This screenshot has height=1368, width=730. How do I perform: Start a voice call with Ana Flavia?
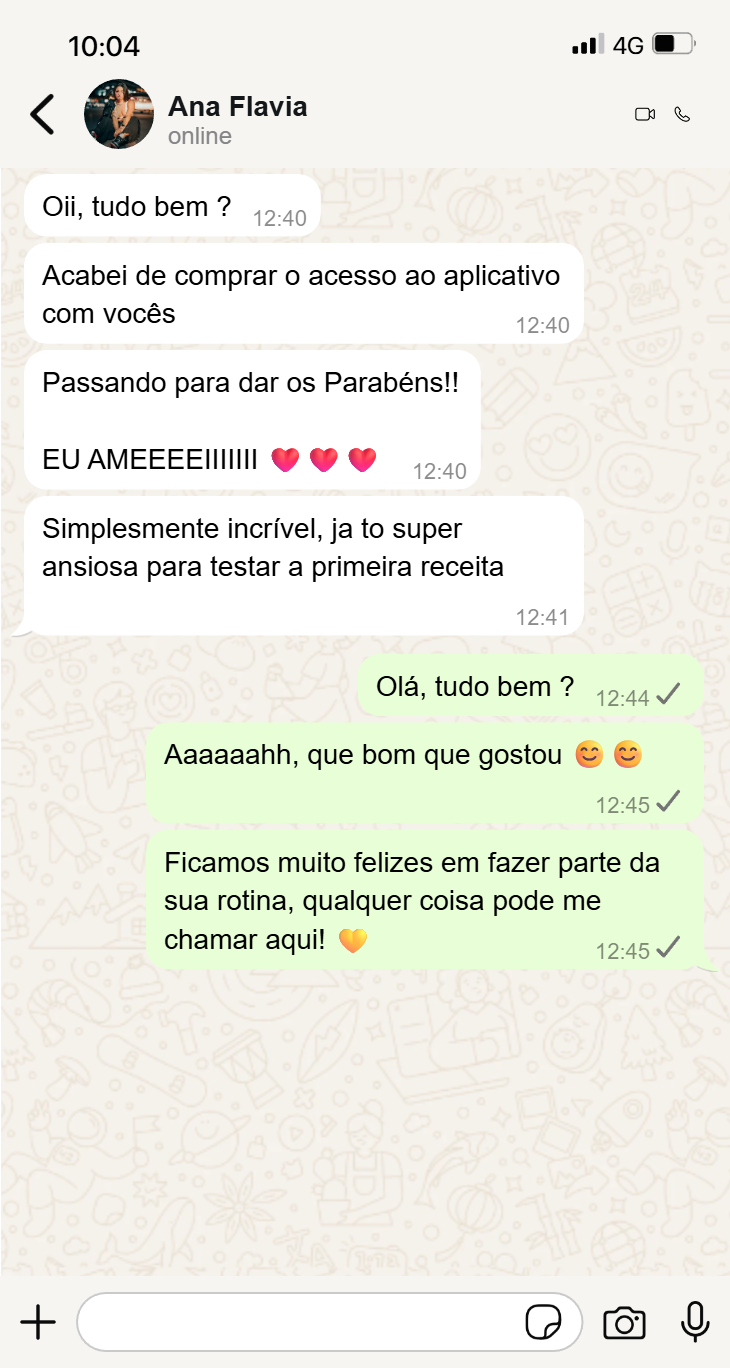[x=682, y=114]
